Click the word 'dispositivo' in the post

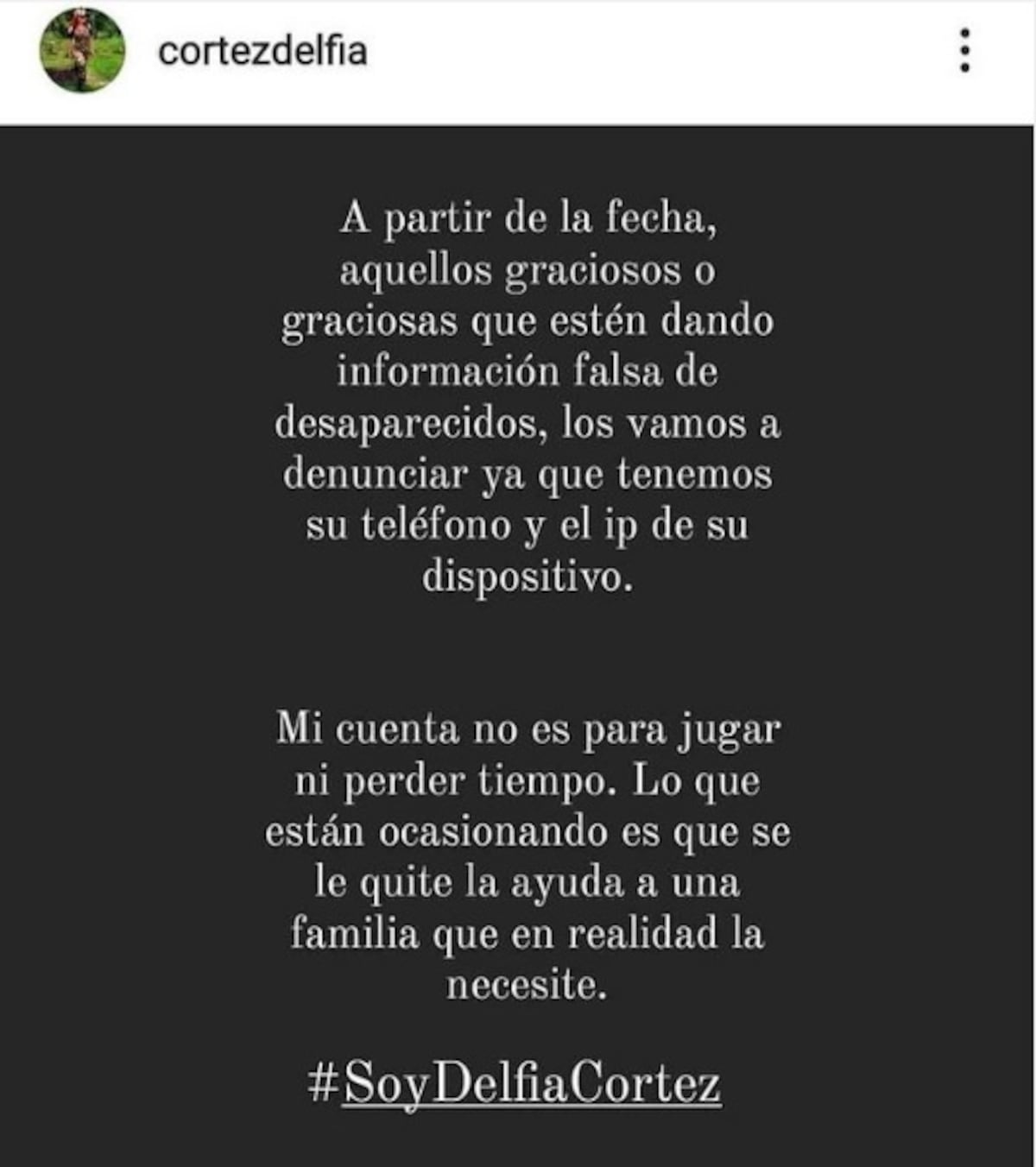click(x=530, y=578)
